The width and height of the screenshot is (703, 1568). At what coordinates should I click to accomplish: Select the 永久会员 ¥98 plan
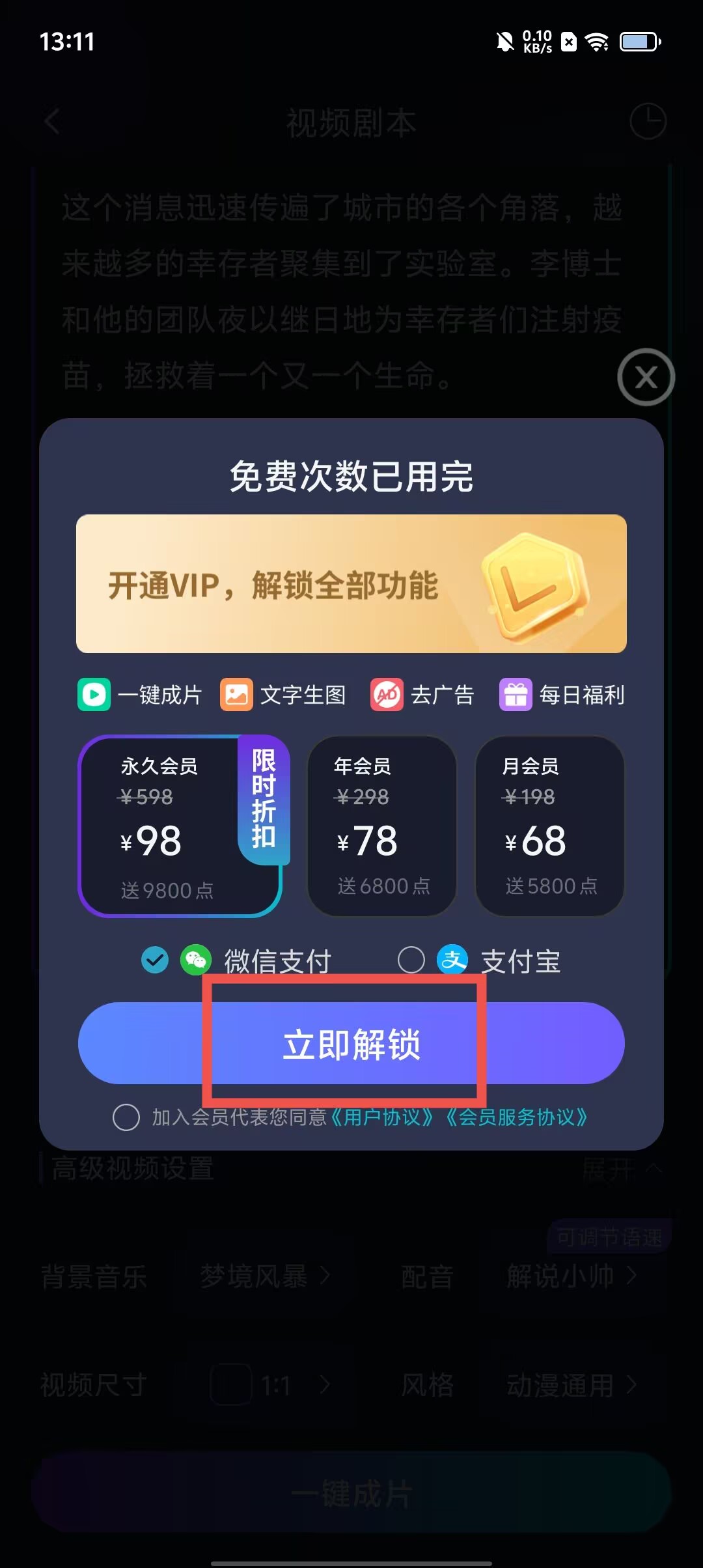tap(179, 826)
